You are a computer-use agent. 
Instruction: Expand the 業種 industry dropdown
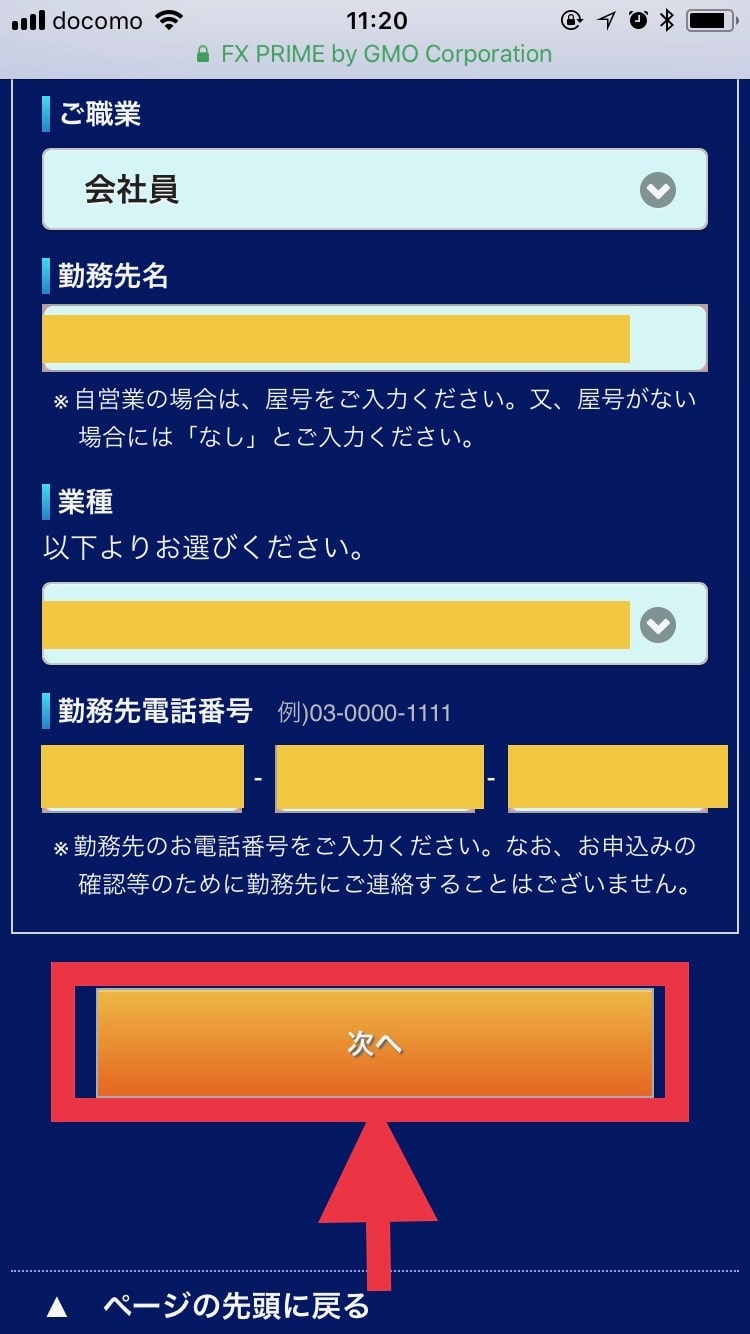pos(374,624)
